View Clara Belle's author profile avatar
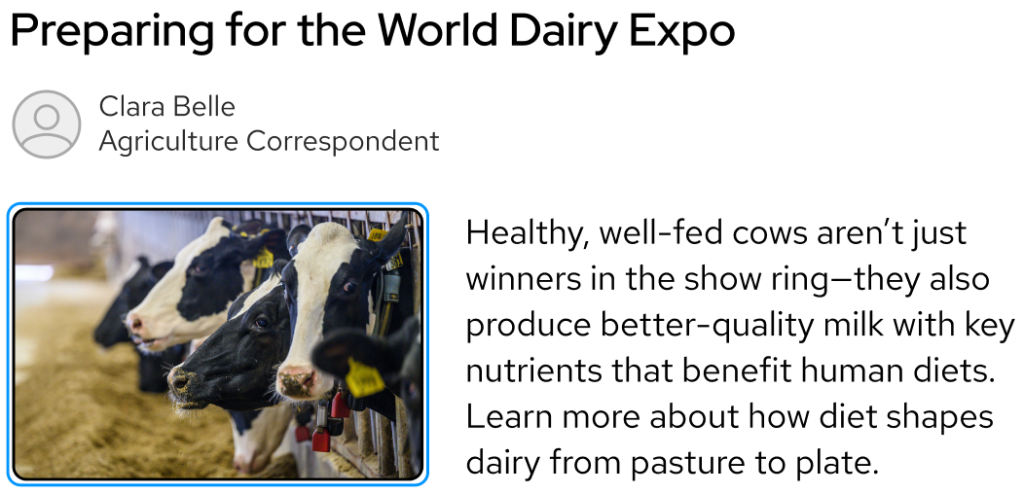This screenshot has width=1024, height=494. [46, 124]
